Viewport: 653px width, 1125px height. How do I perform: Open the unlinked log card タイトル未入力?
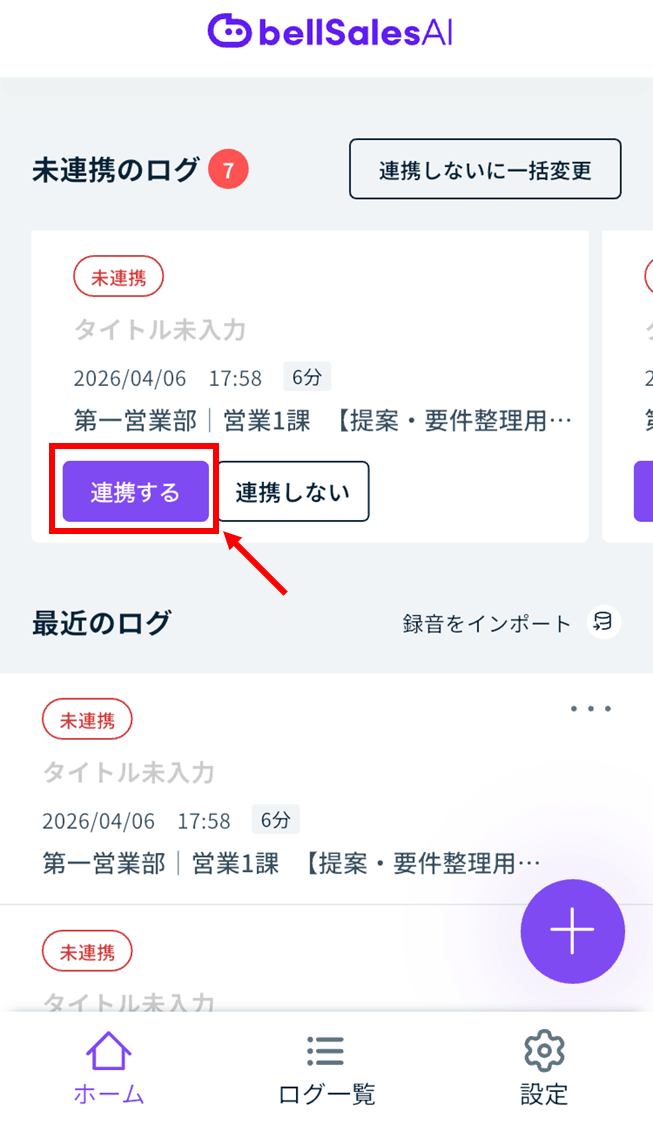coord(310,360)
